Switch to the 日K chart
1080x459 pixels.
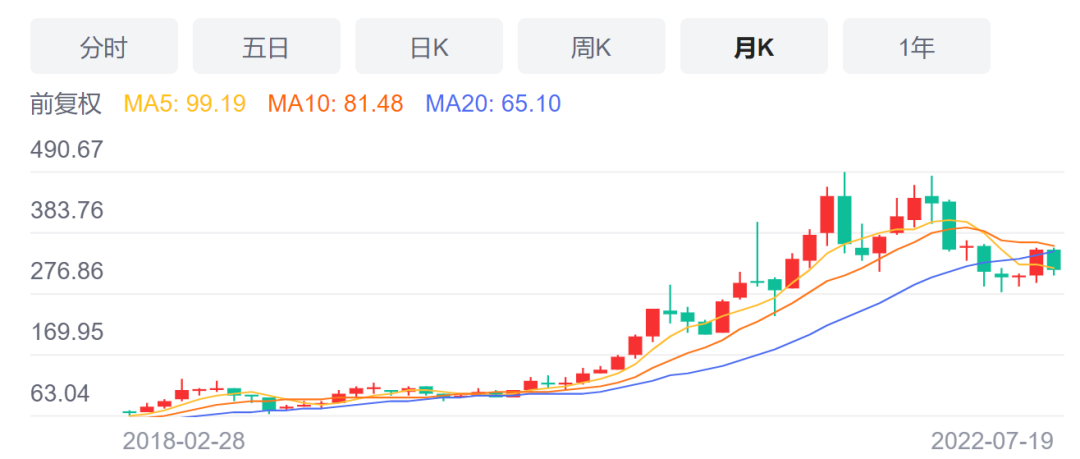[429, 47]
